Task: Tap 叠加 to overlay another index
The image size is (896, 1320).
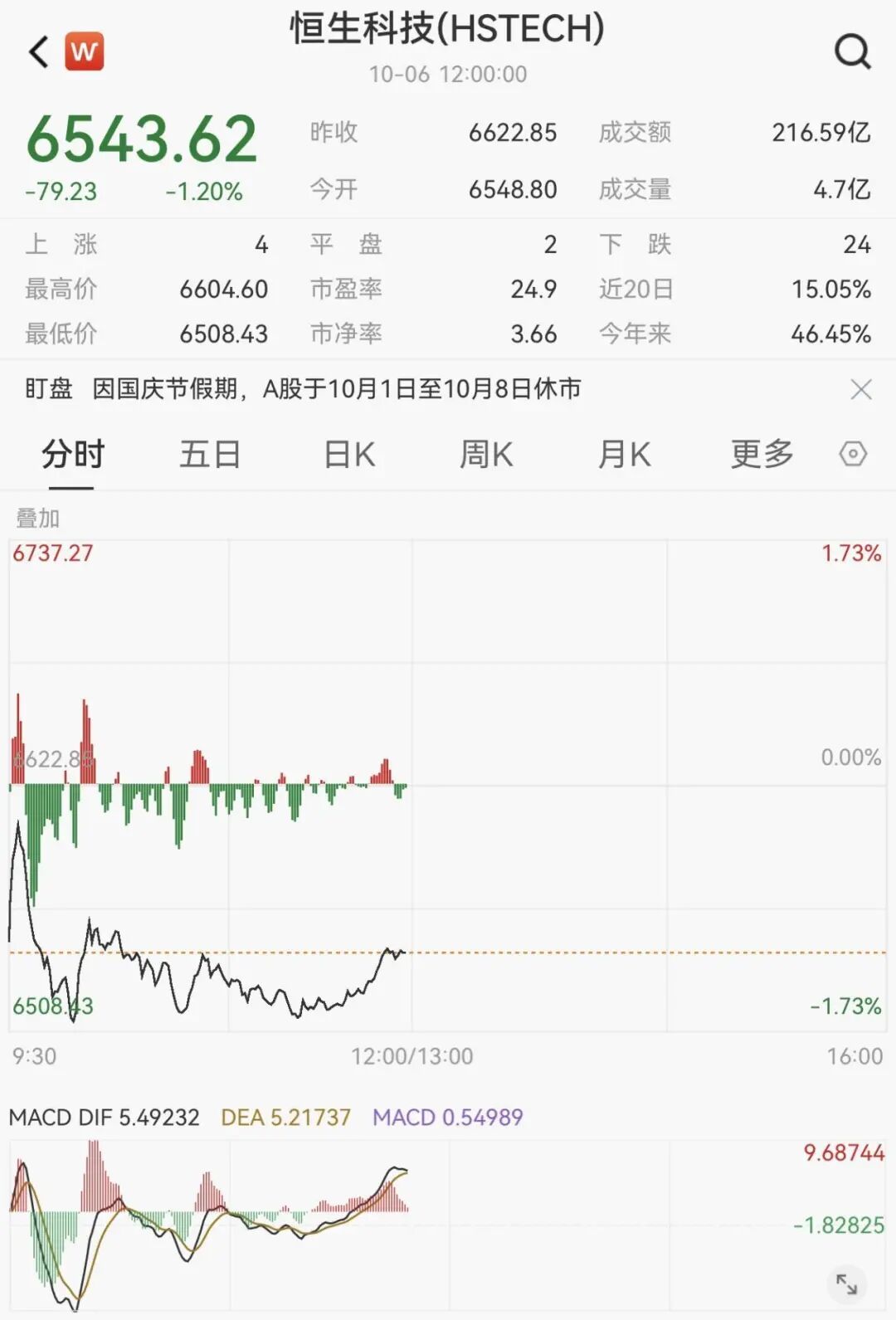Action: [x=38, y=519]
